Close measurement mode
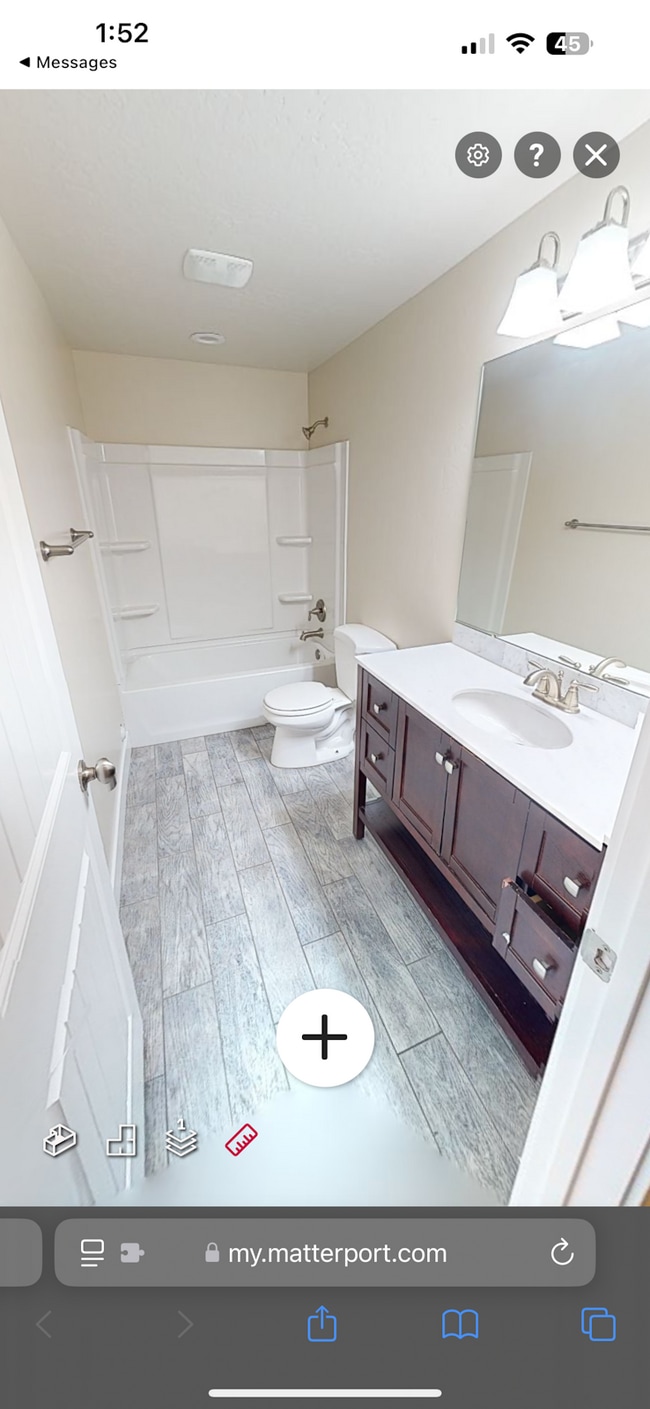 click(596, 155)
